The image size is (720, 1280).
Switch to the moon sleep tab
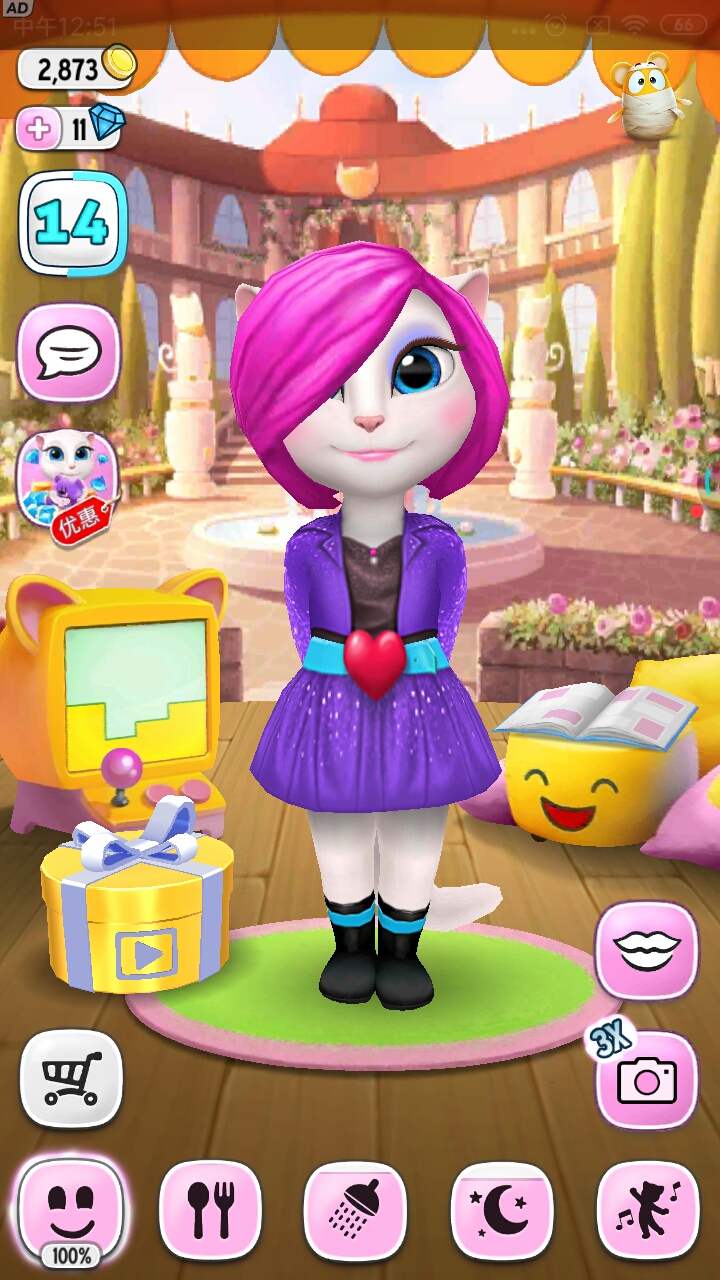click(501, 1207)
